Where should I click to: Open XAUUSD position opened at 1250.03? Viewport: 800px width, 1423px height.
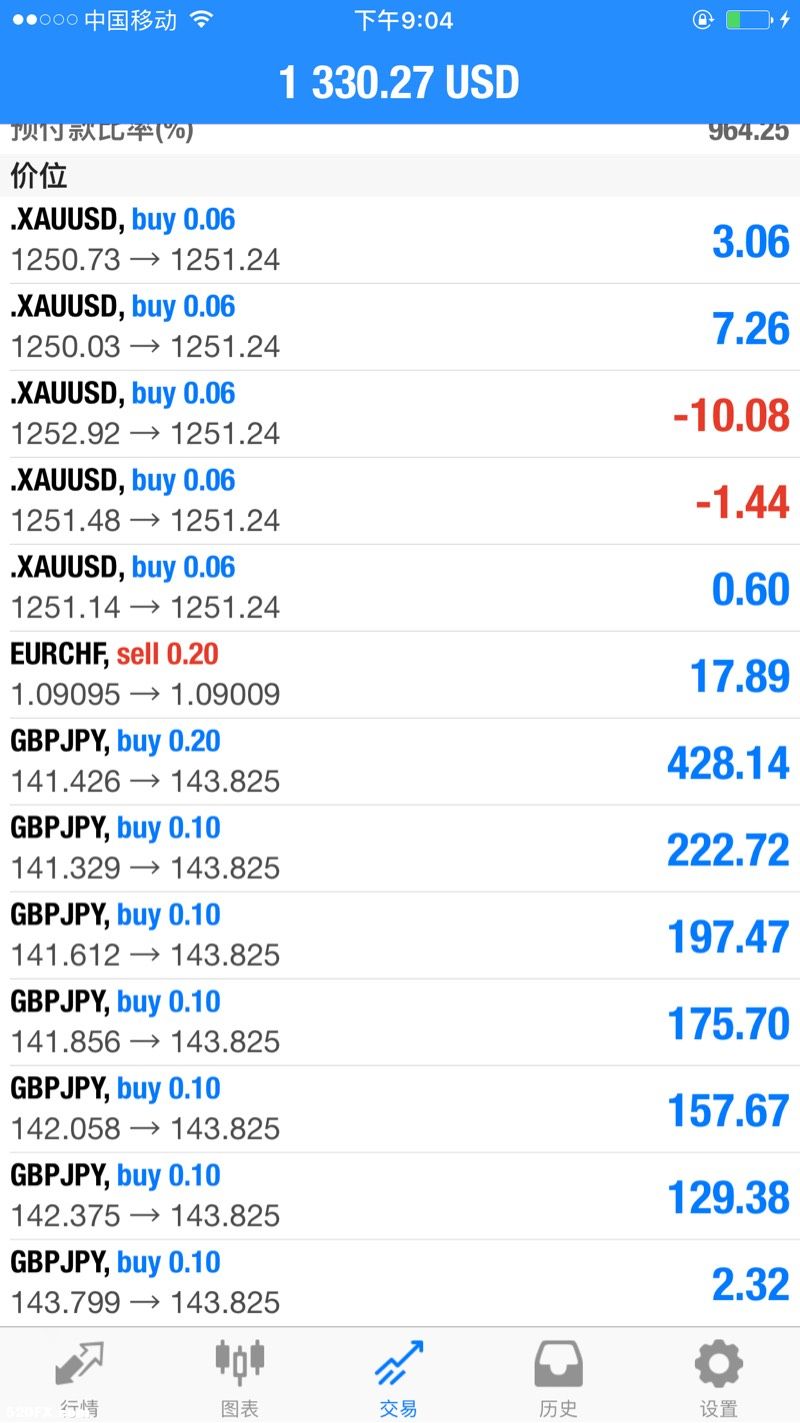click(x=400, y=327)
